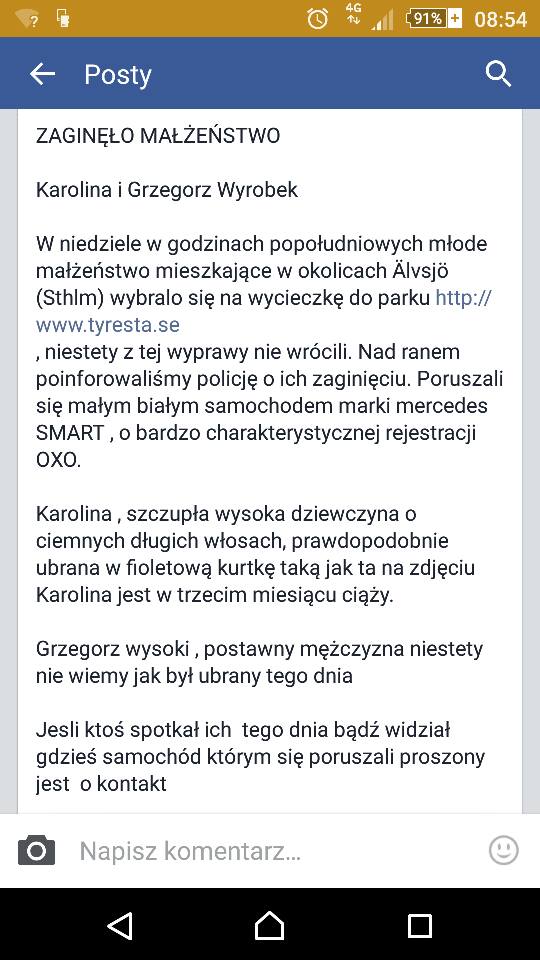Tap the system home button
Image resolution: width=540 pixels, height=960 pixels.
point(269,924)
